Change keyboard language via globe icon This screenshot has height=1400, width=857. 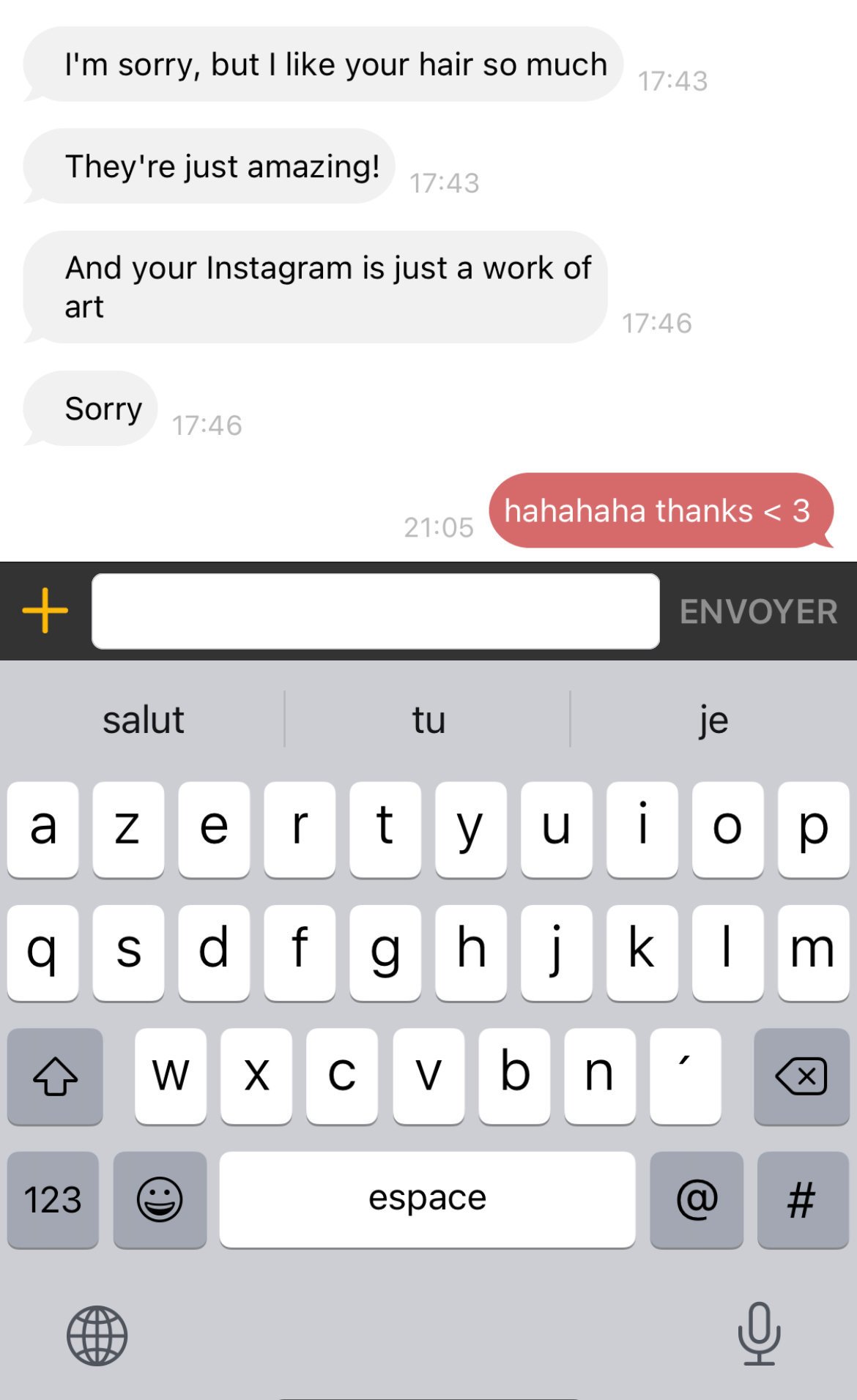[97, 1336]
